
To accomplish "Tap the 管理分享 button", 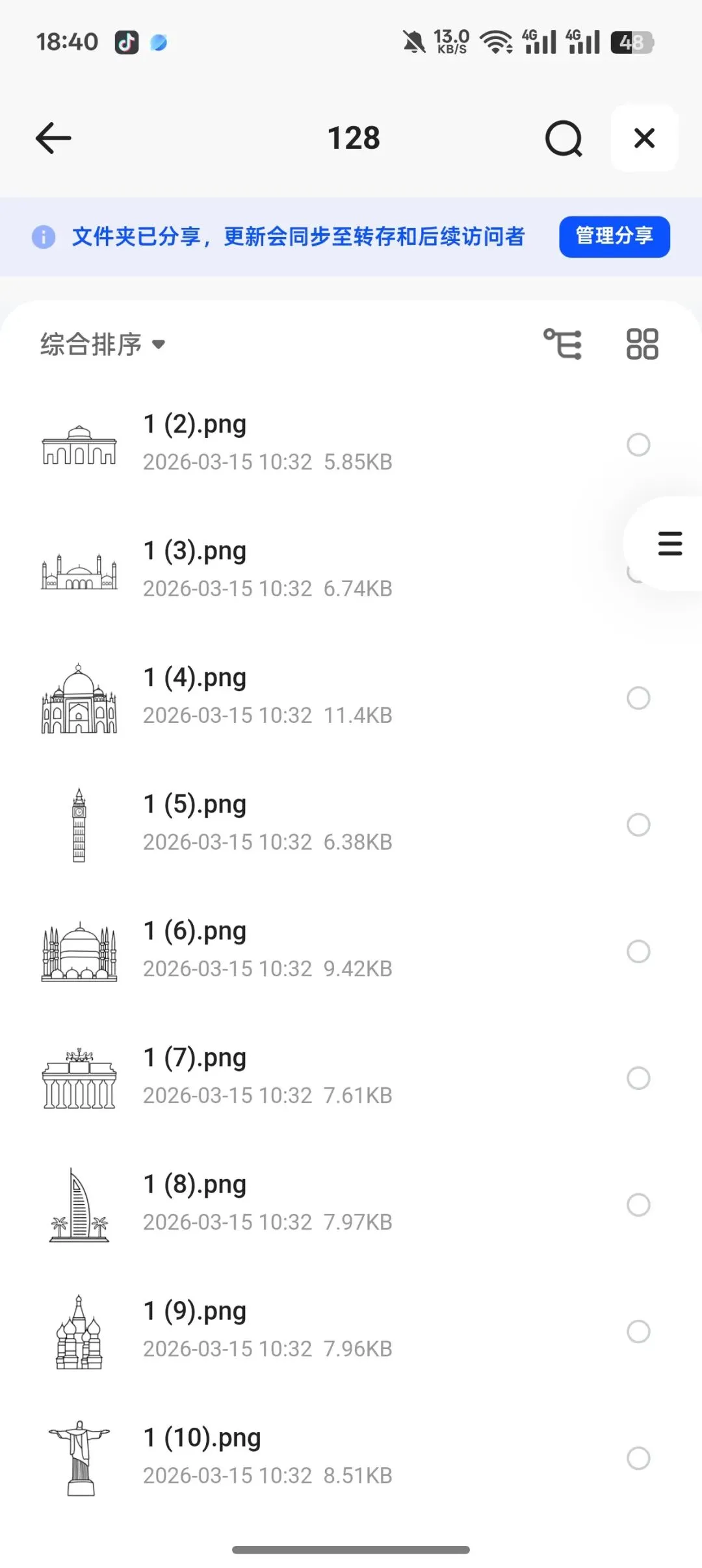I will click(x=614, y=236).
